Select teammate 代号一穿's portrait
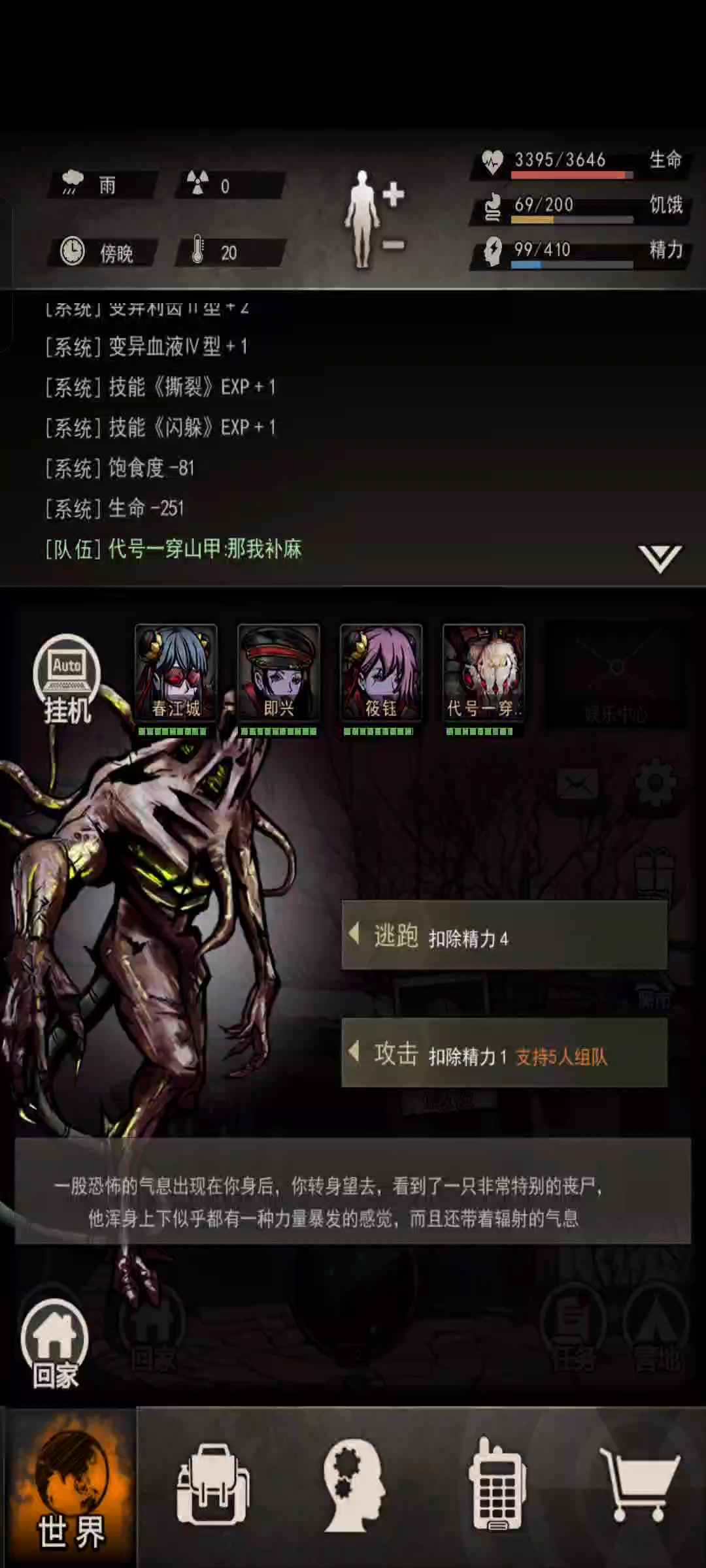706x1568 pixels. pos(484,673)
